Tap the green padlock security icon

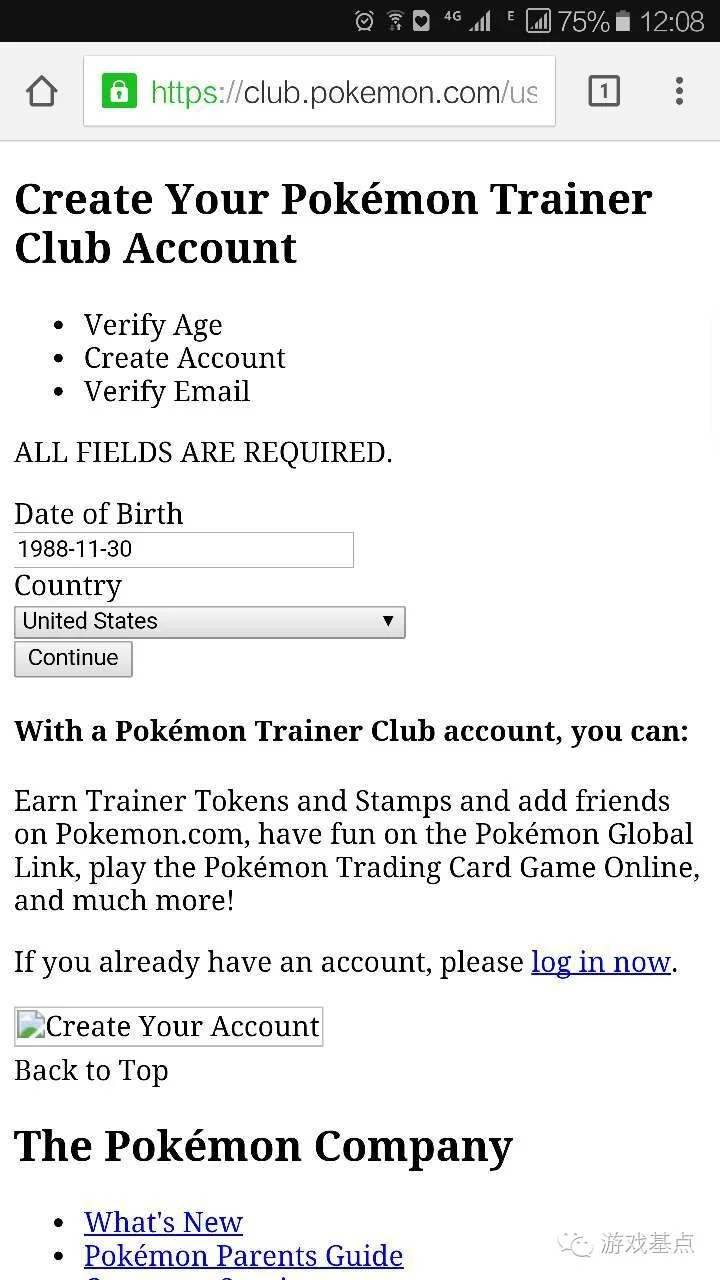coord(119,90)
